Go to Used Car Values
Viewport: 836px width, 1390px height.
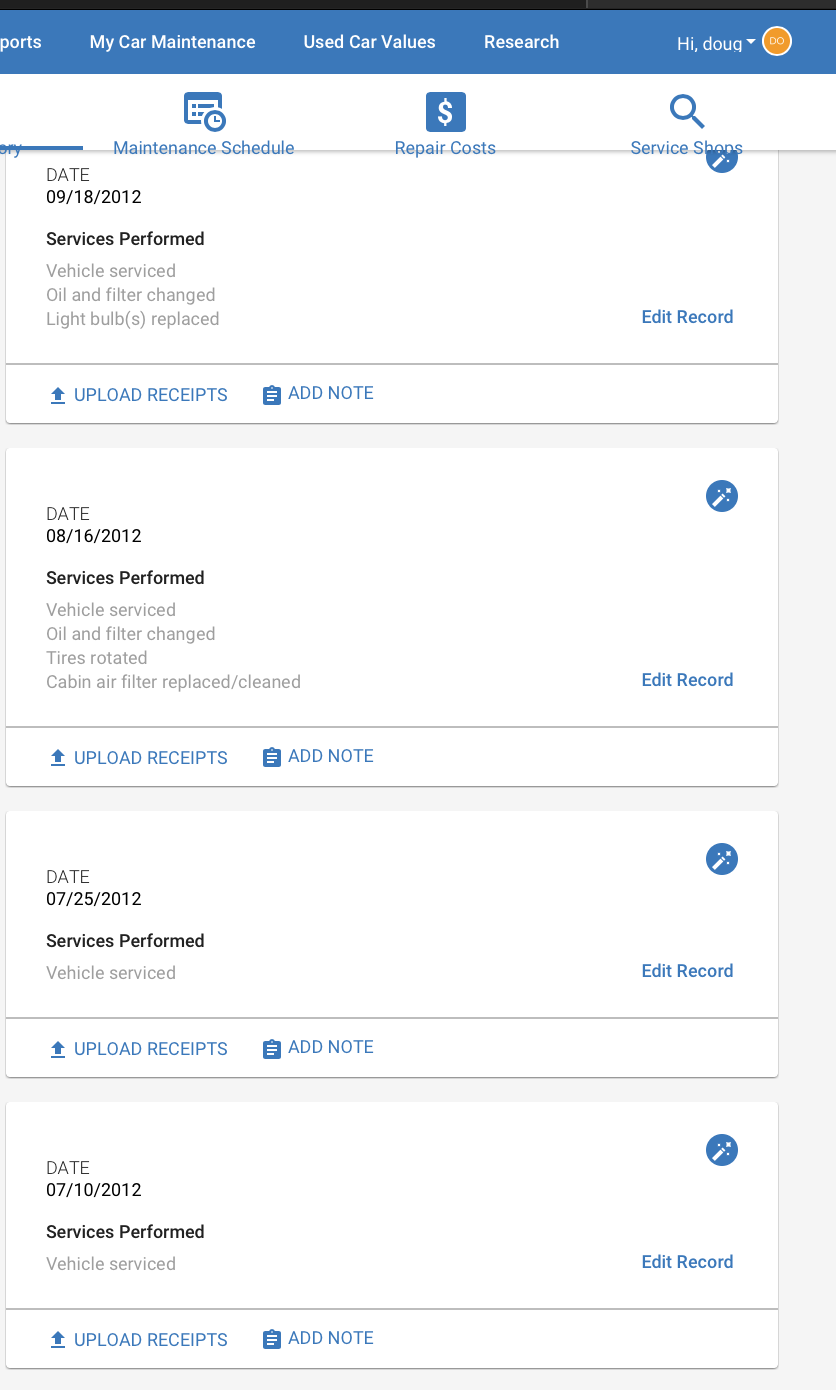point(369,42)
